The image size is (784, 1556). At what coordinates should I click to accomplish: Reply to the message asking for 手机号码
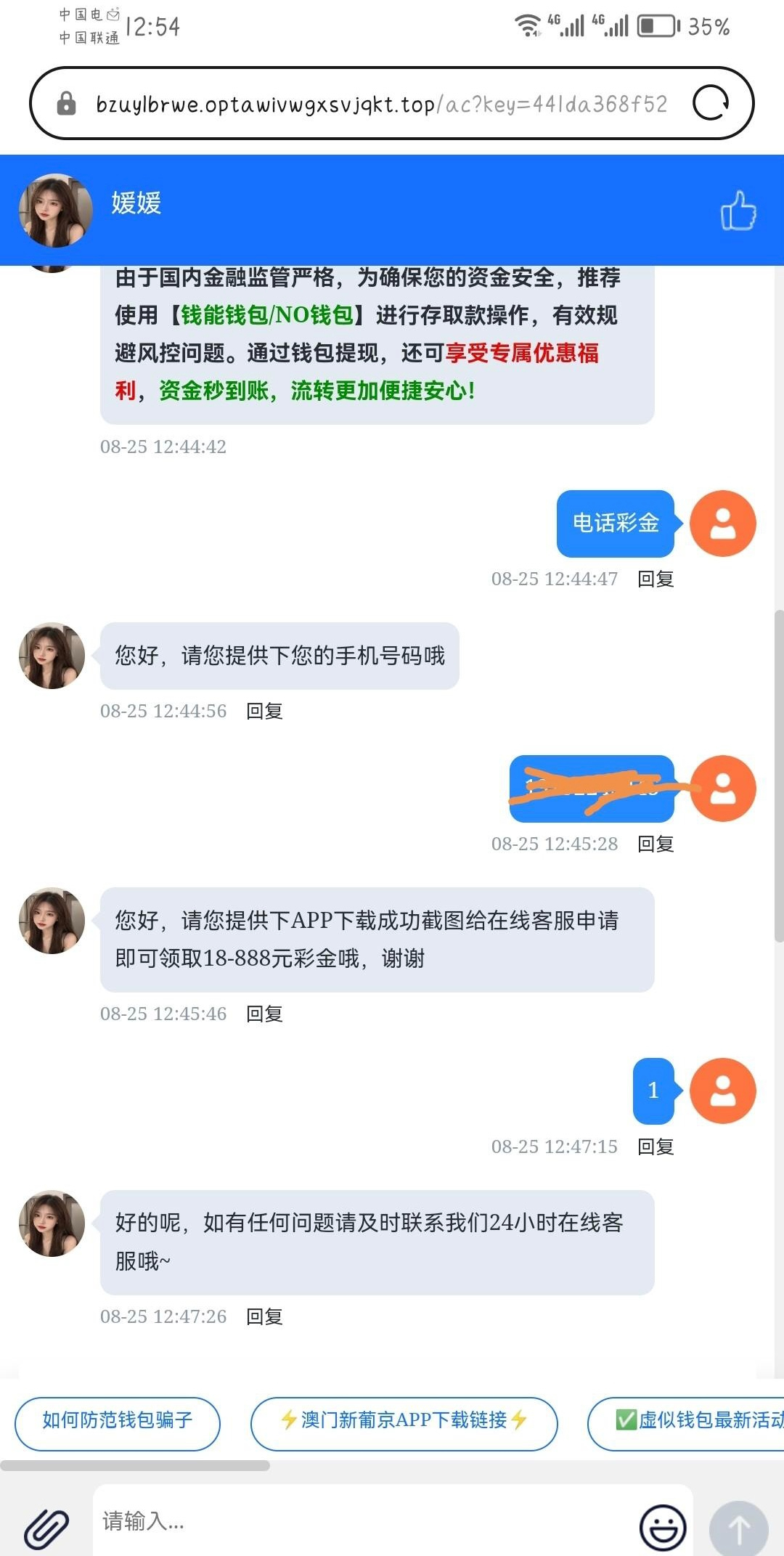(x=264, y=711)
